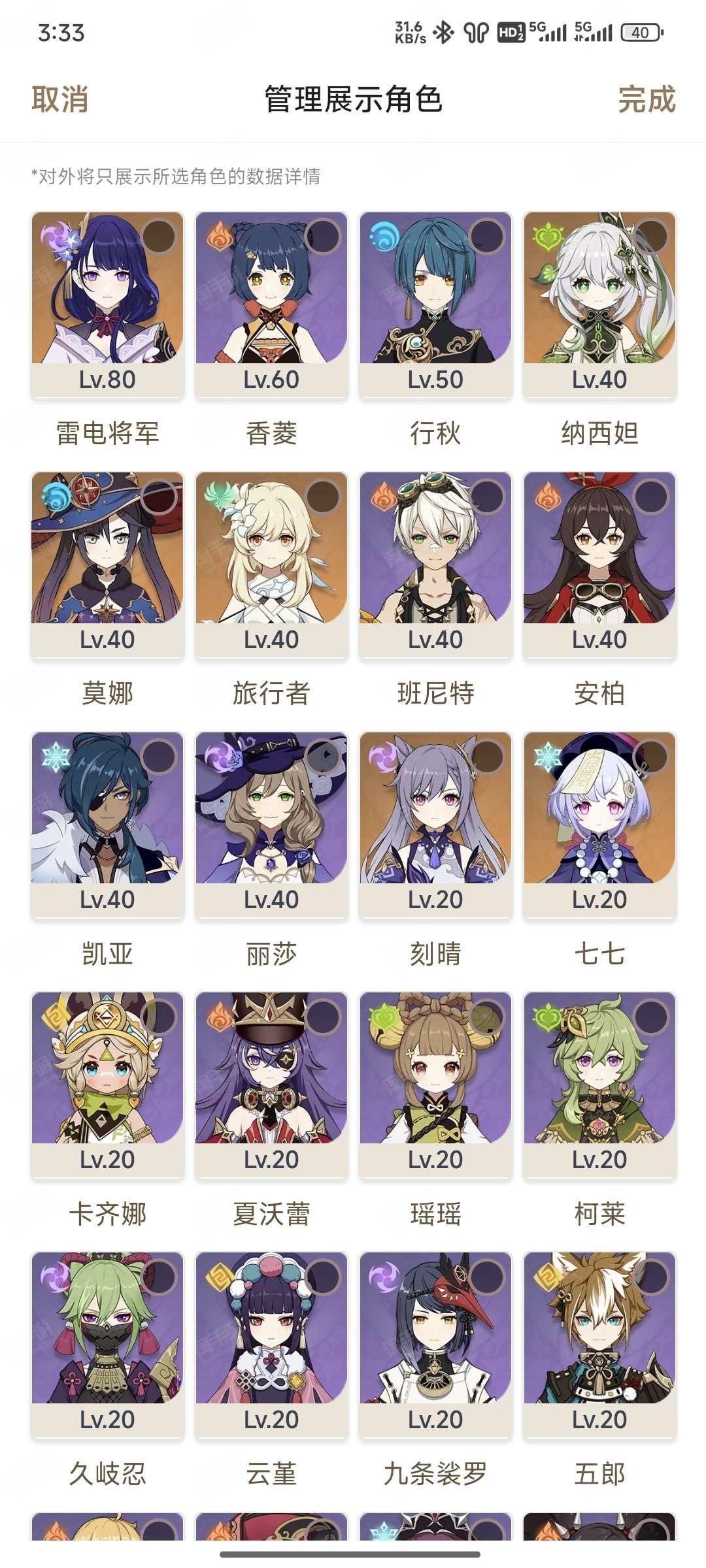Pick the 柯莱 character card
The width and height of the screenshot is (706, 1568).
point(599,1085)
